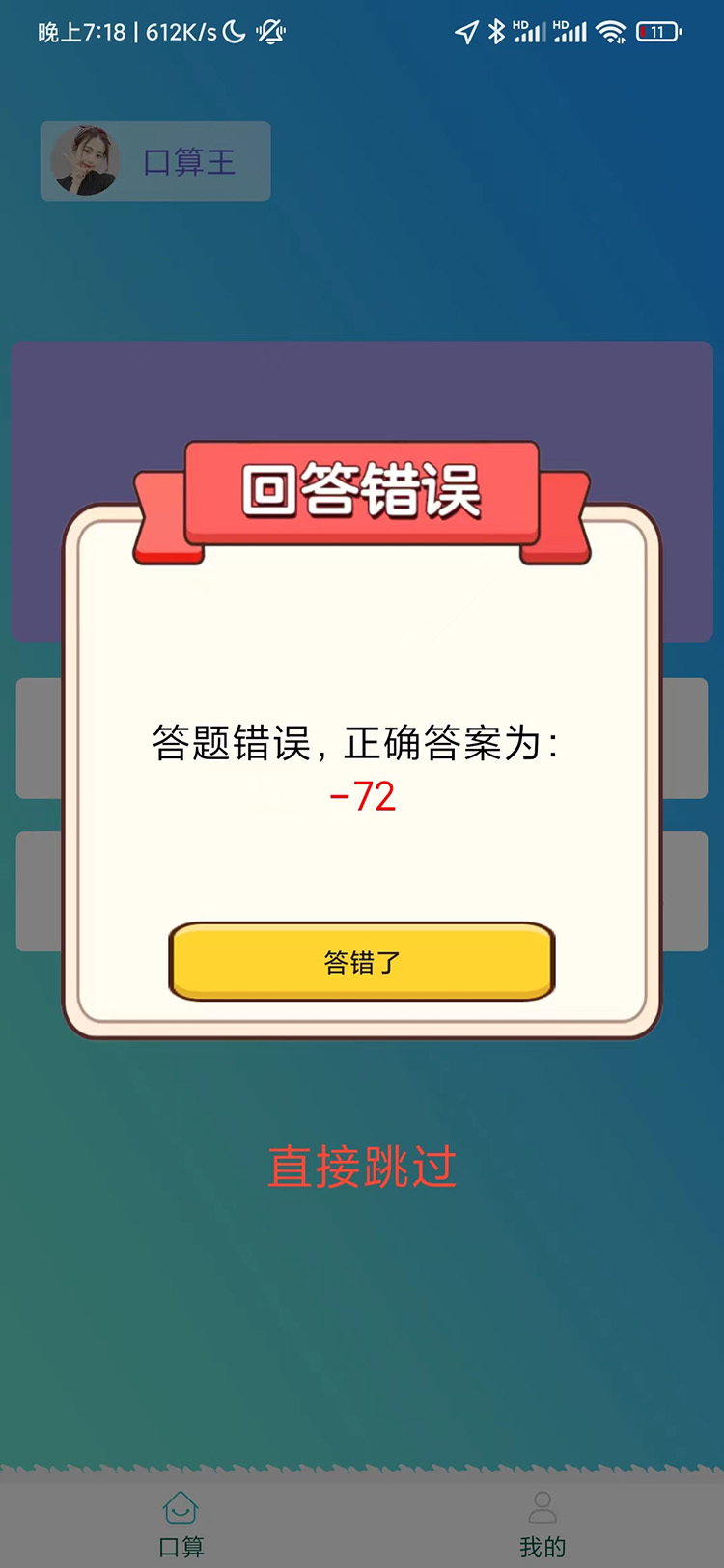Image resolution: width=724 pixels, height=1568 pixels.
Task: Tap the first SIM signal strength icon
Action: 532,32
